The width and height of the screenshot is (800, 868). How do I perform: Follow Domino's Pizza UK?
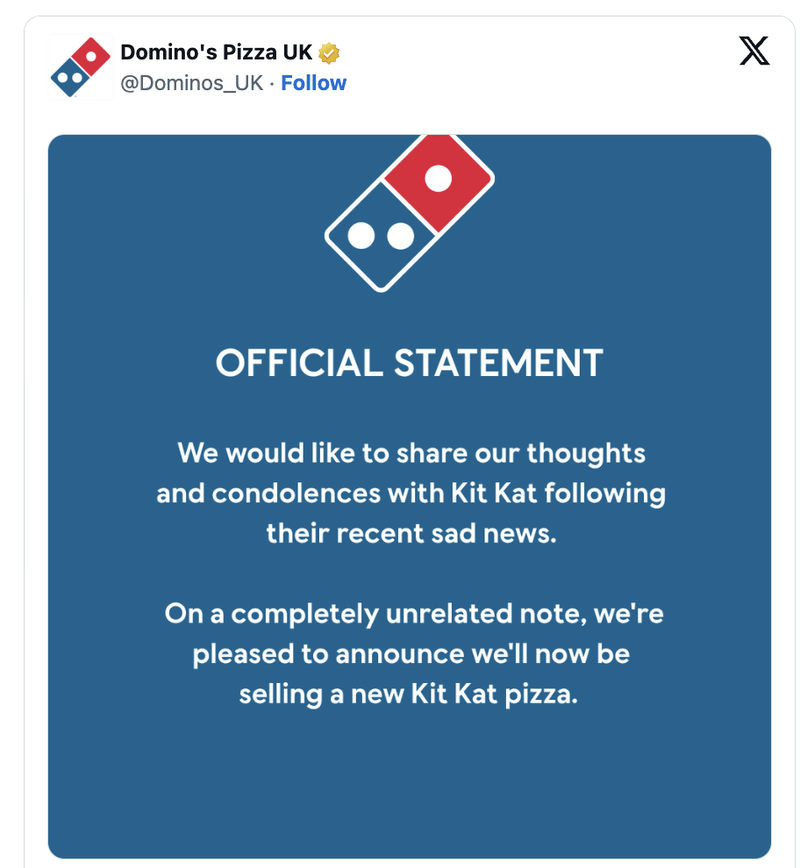(313, 83)
